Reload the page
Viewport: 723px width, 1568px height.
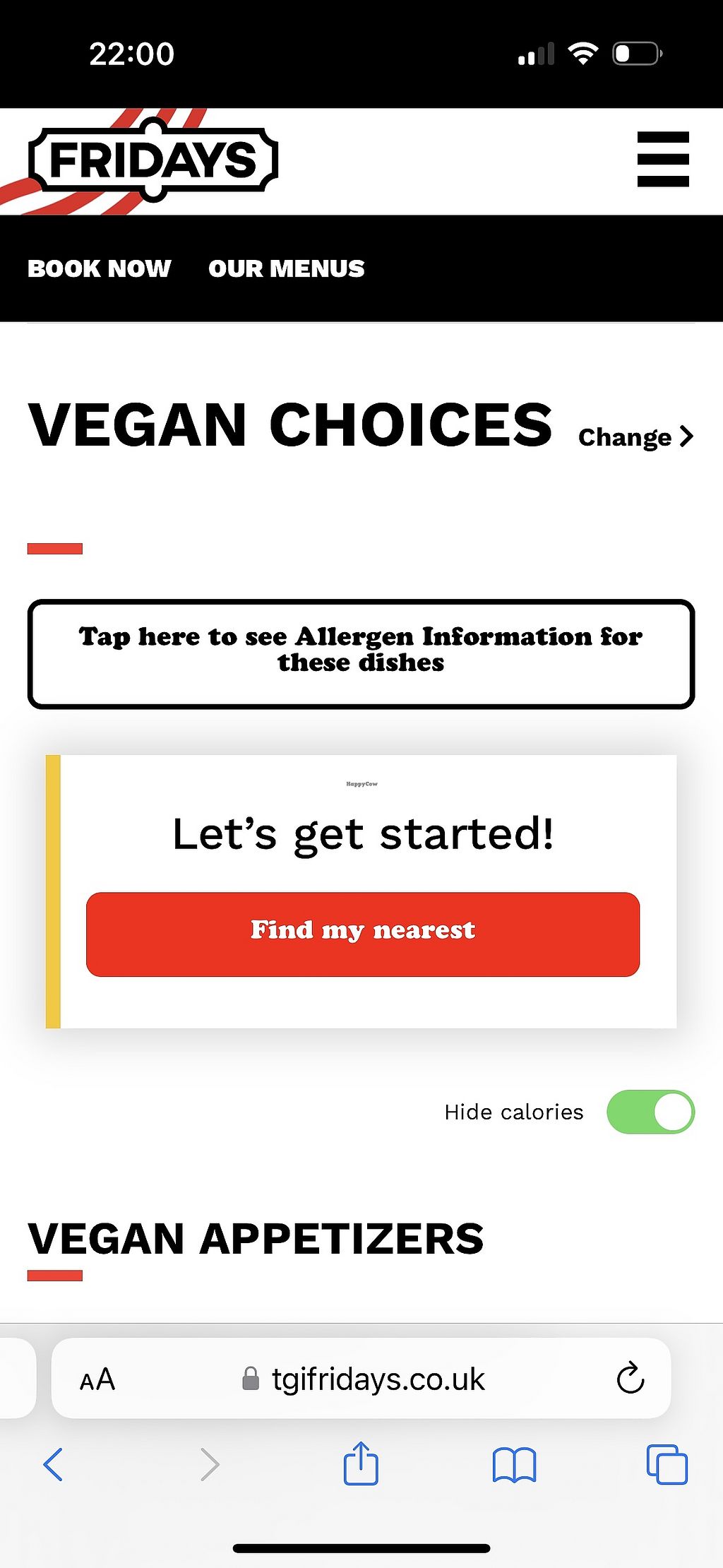tap(630, 1378)
